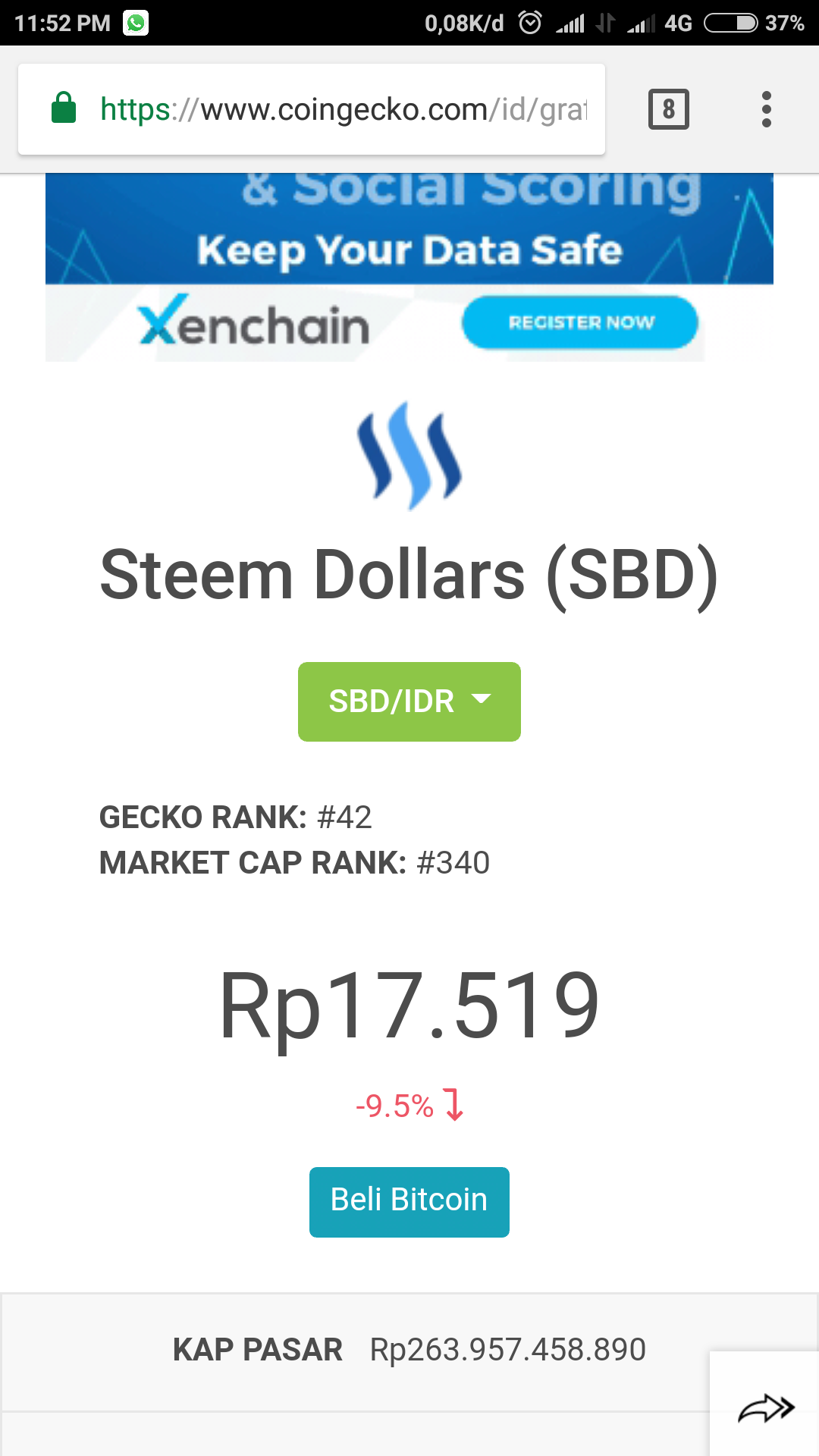Open the browser overflow menu
819x1456 pixels.
click(x=766, y=109)
